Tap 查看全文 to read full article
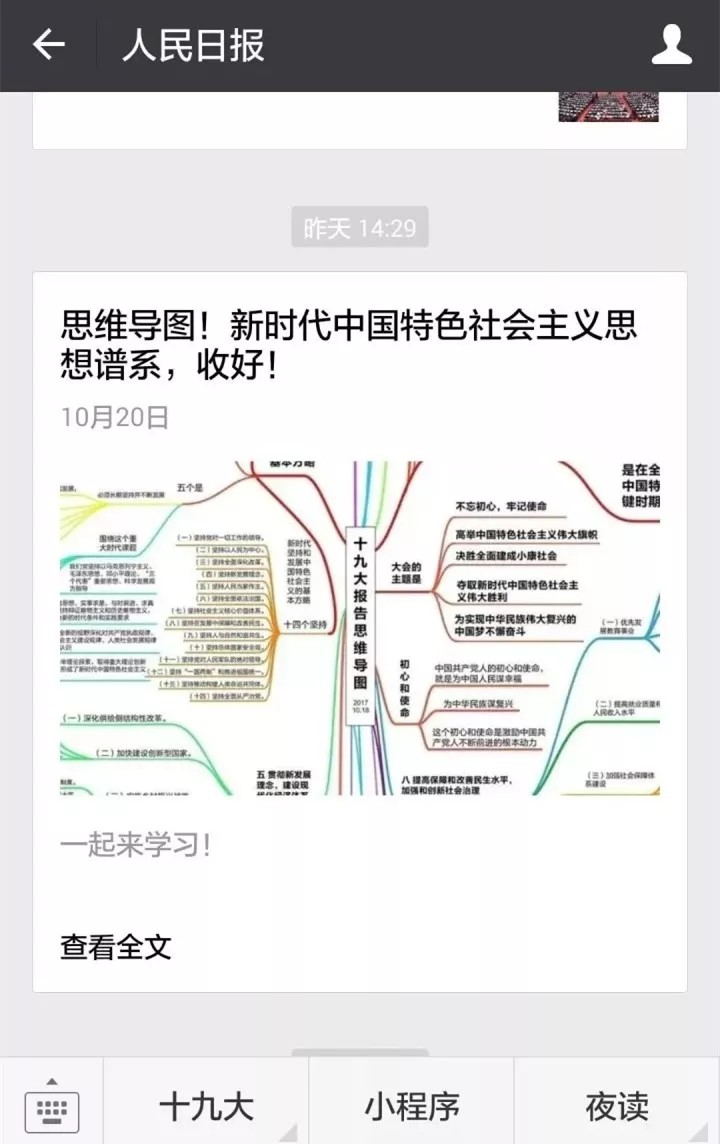The width and height of the screenshot is (720, 1144). [x=116, y=946]
